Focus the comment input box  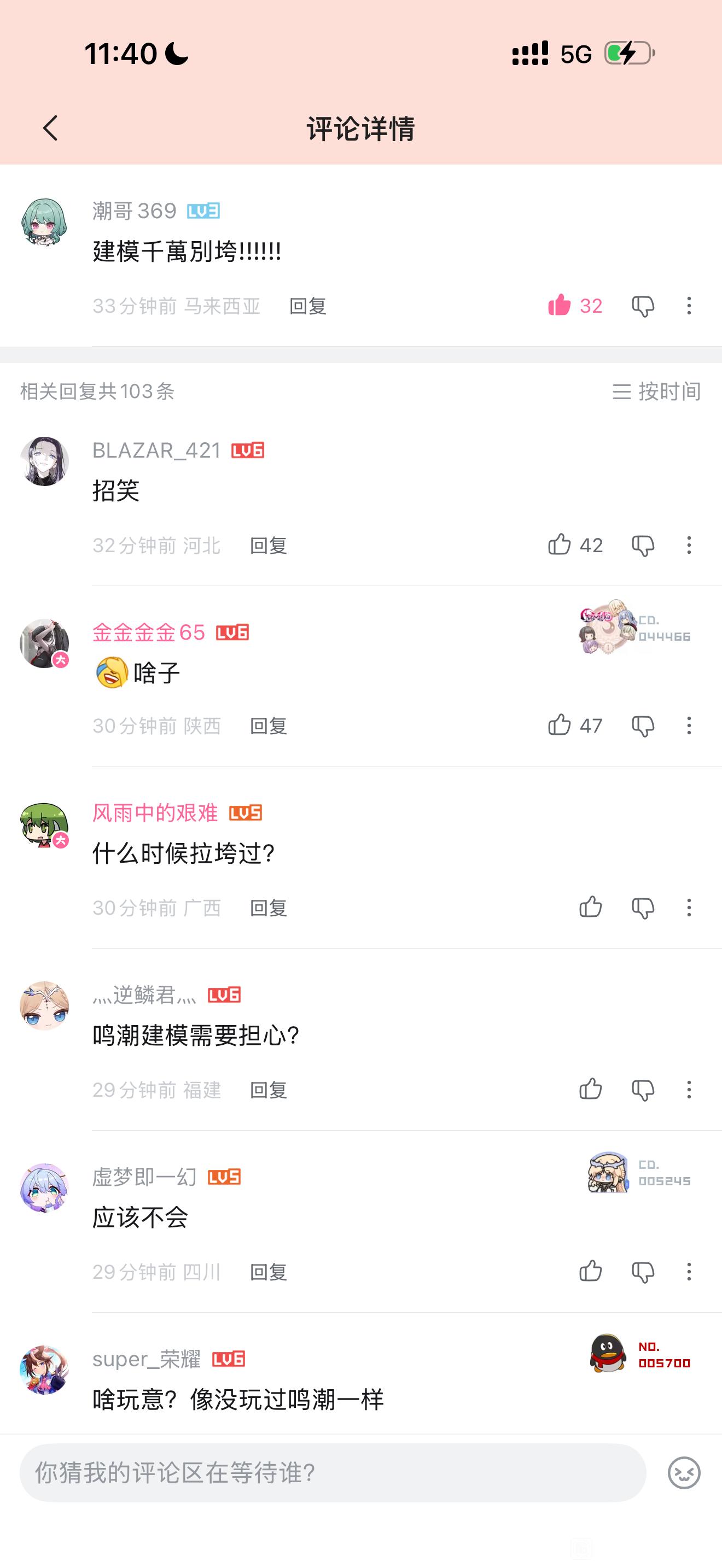click(333, 1472)
